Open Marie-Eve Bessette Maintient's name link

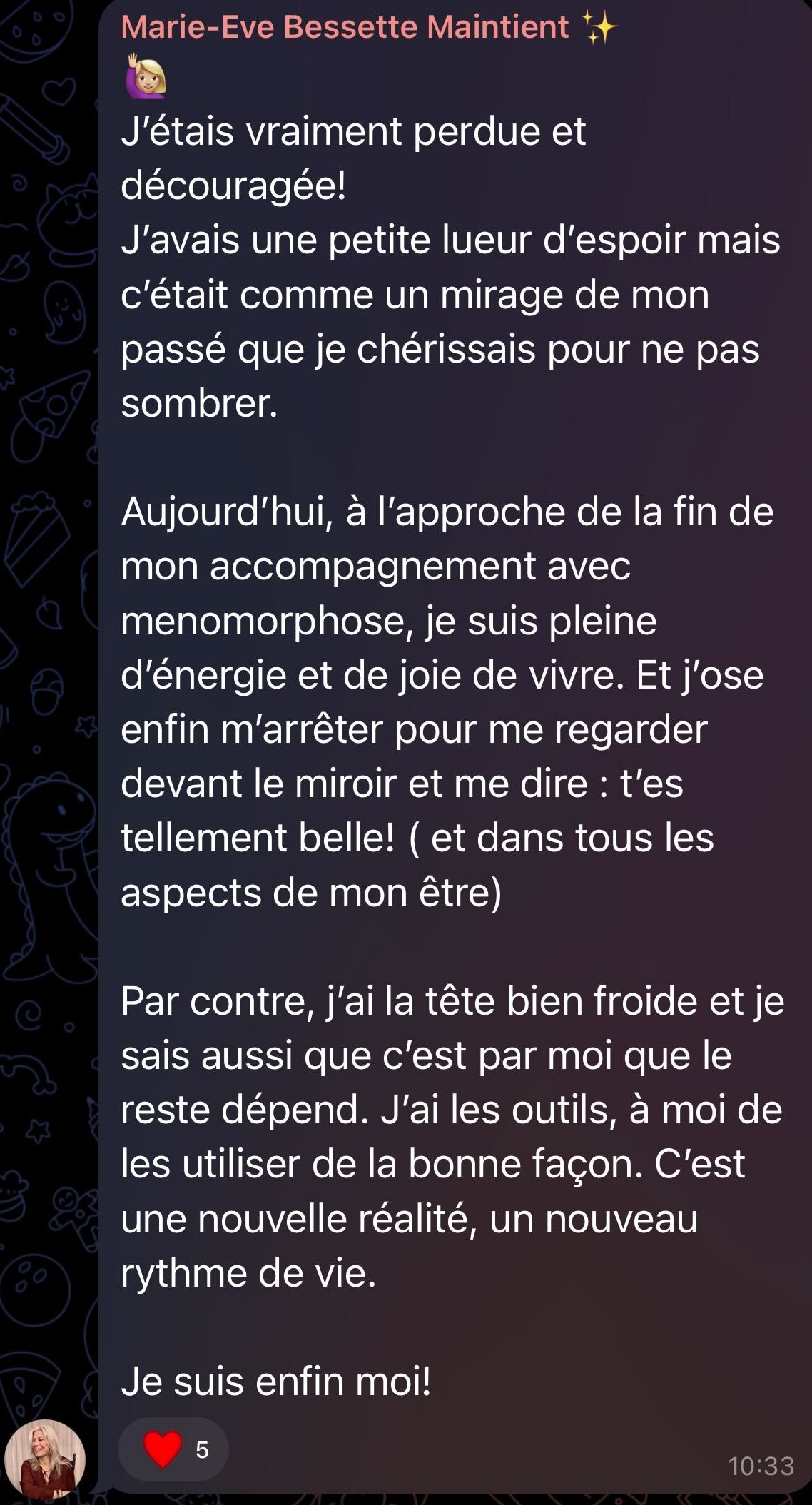(345, 27)
